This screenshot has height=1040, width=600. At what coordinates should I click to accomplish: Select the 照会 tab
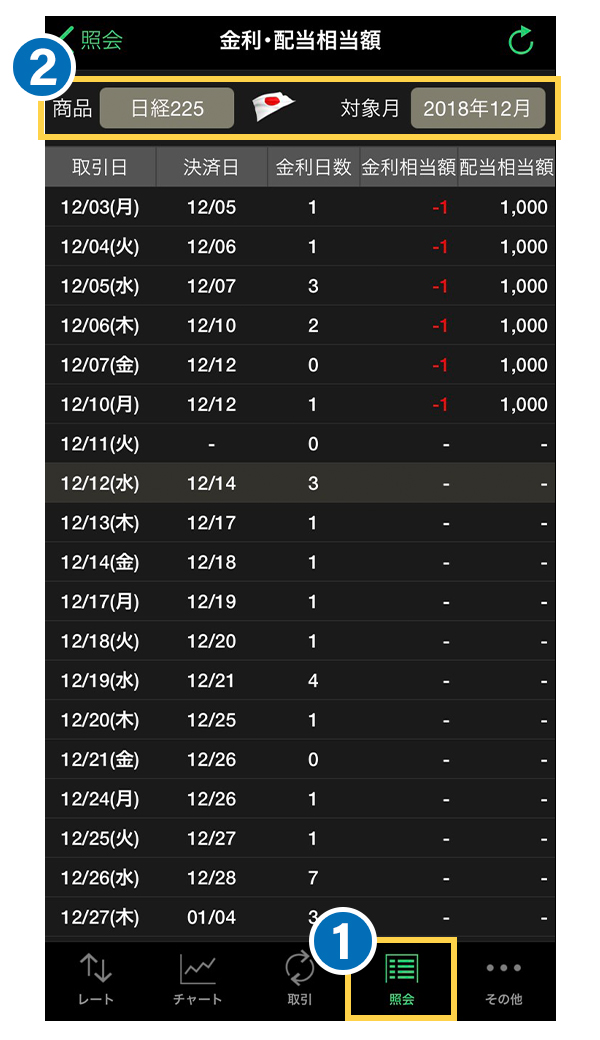pos(401,979)
